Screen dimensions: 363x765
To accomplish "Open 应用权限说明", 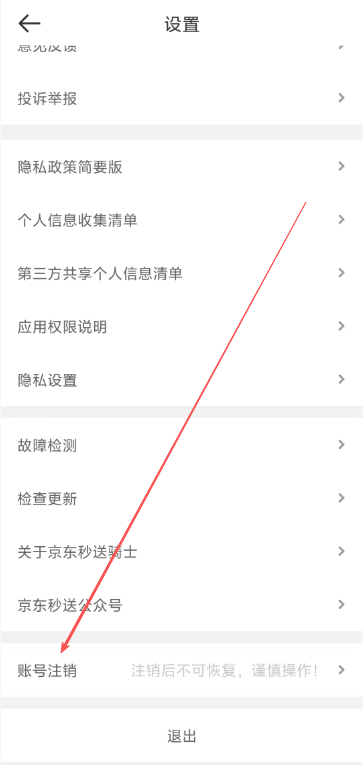I will click(182, 326).
